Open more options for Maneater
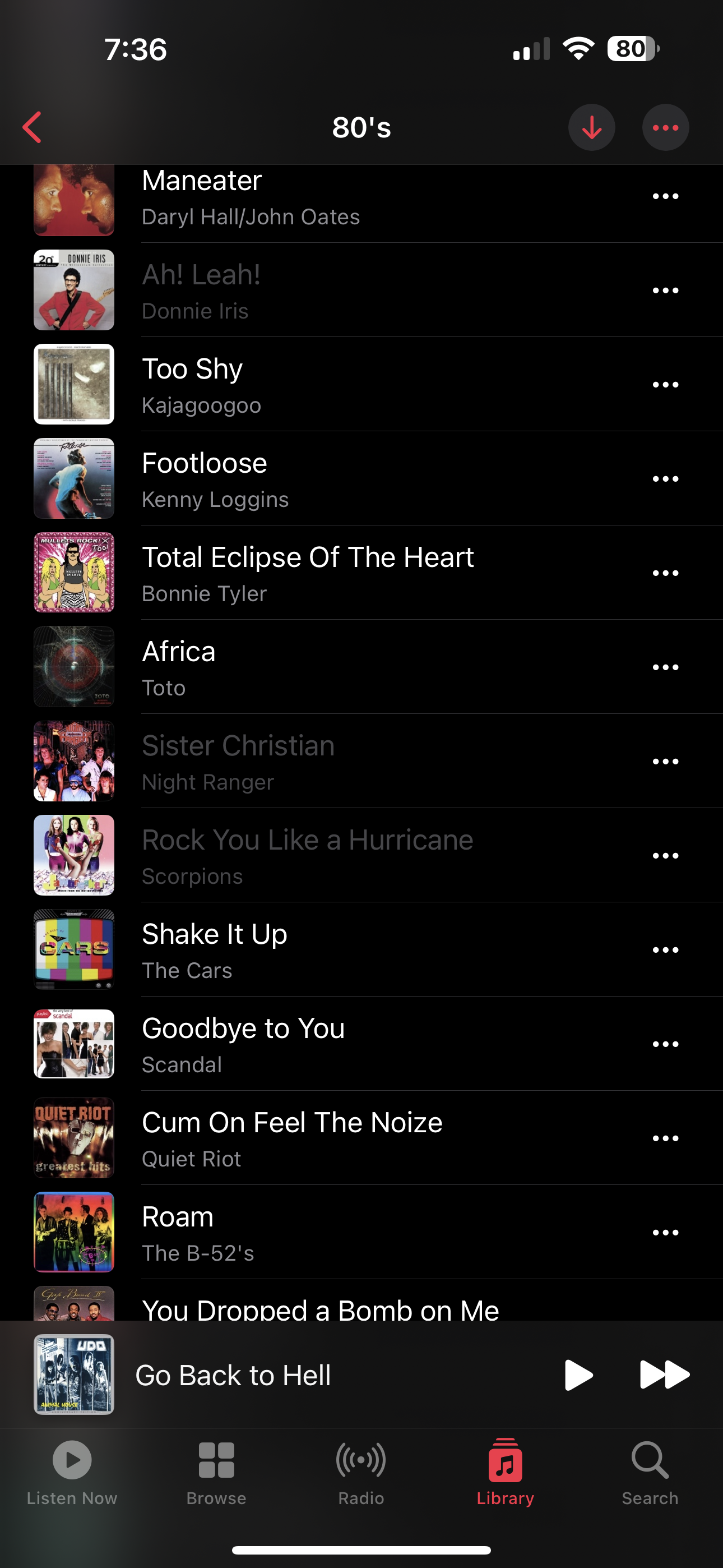The image size is (723, 1568). click(x=665, y=197)
